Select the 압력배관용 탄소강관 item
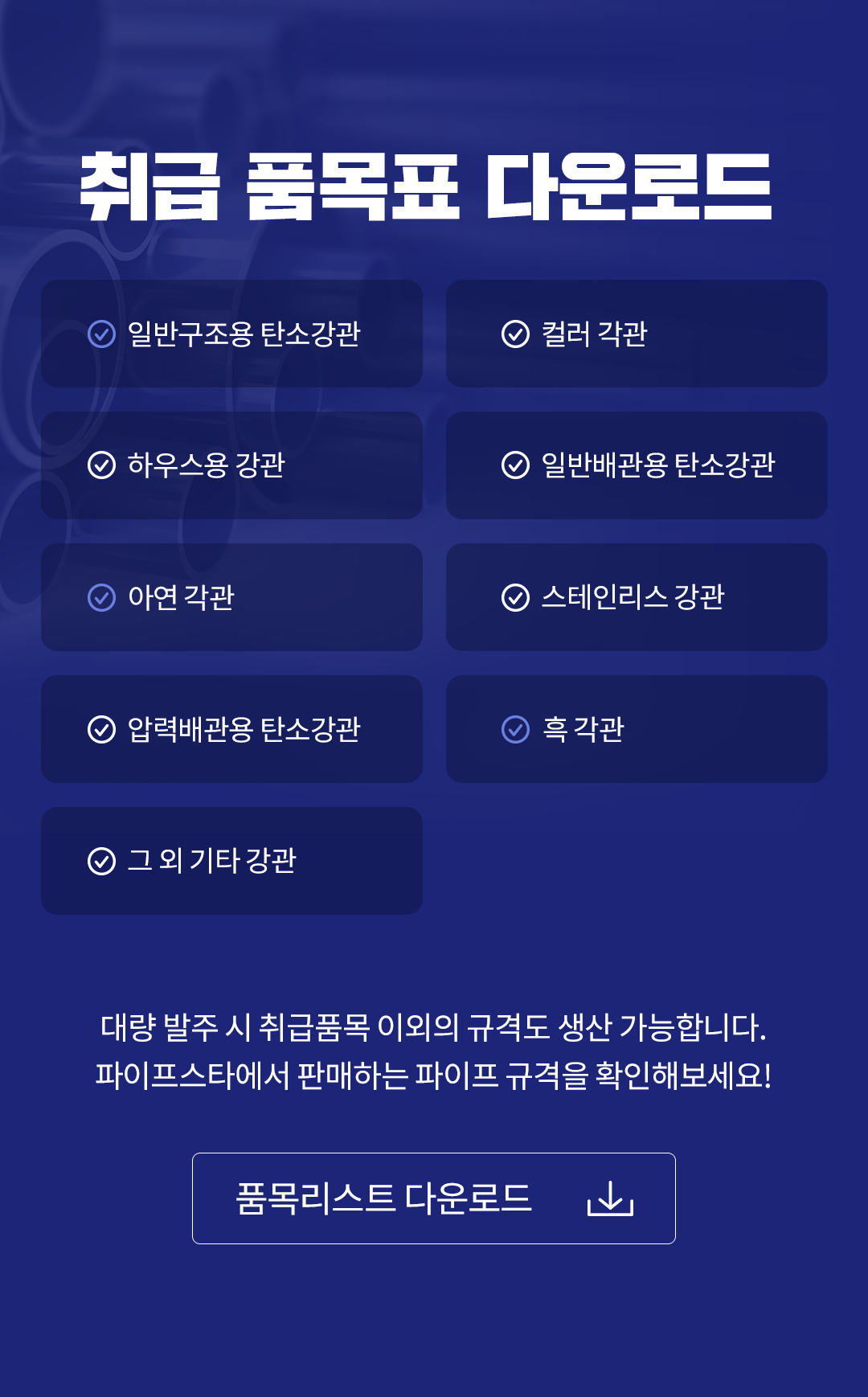This screenshot has width=868, height=1397. point(231,729)
